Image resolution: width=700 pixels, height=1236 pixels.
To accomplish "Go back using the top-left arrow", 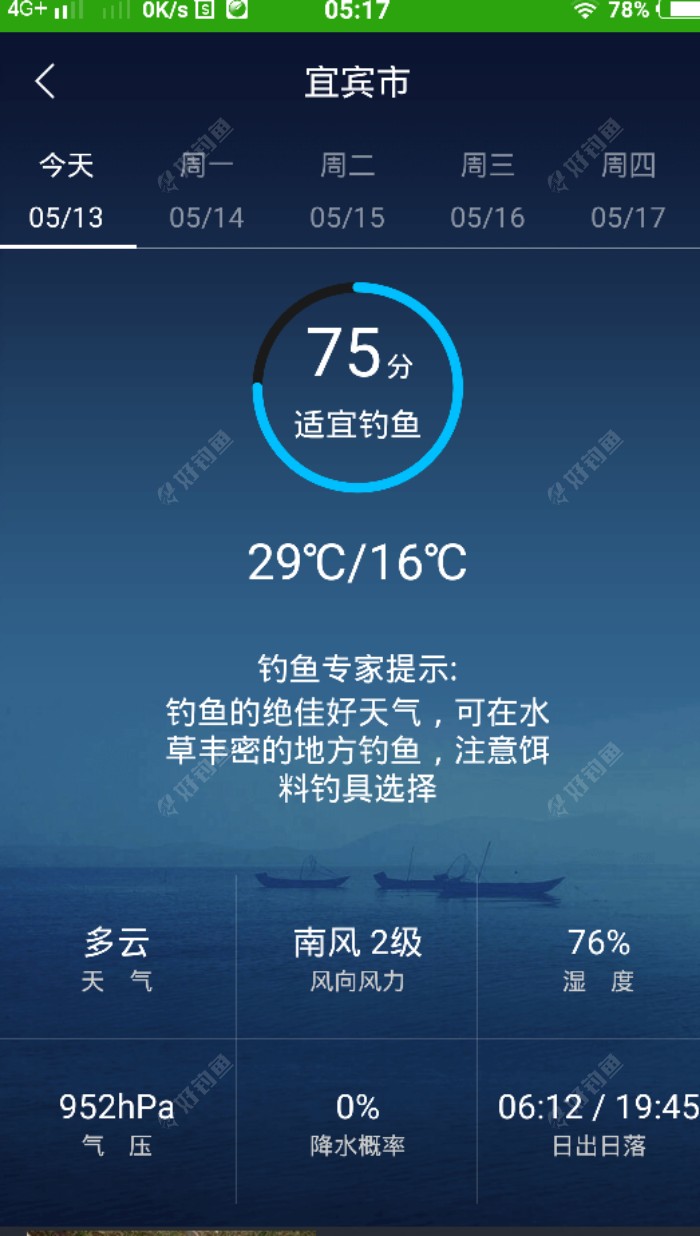I will [x=45, y=82].
